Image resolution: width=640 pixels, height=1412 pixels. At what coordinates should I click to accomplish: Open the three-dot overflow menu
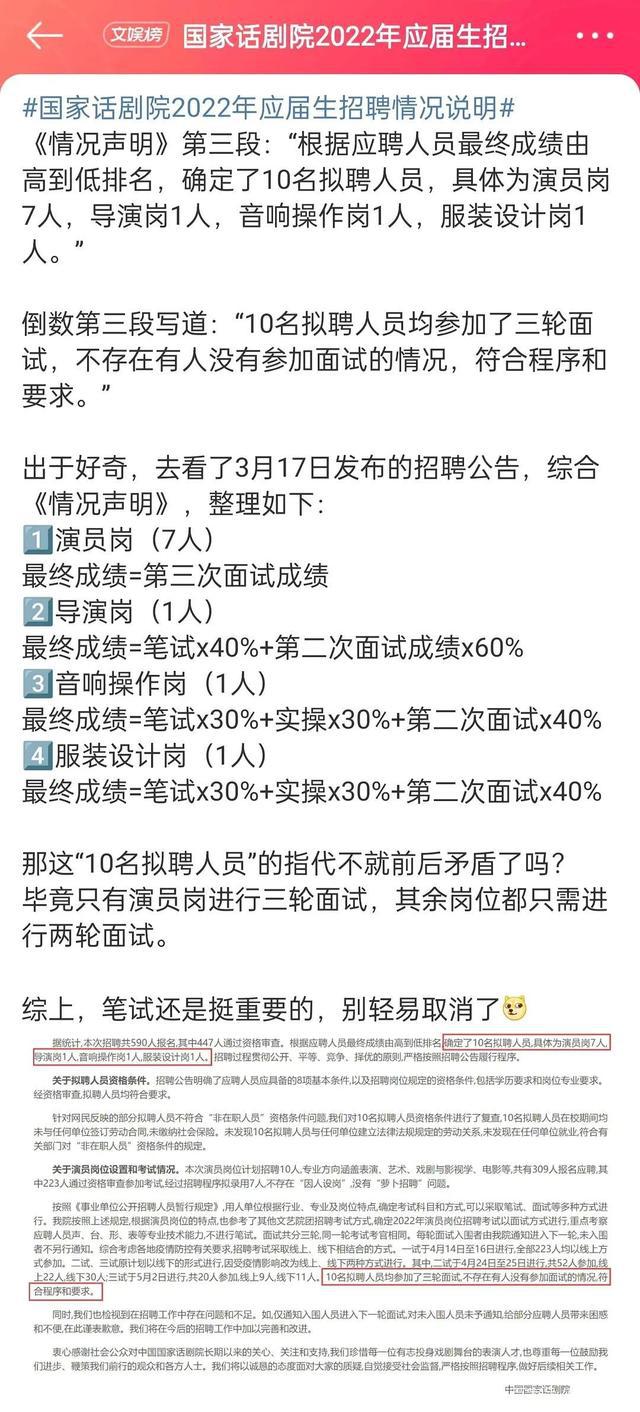596,36
